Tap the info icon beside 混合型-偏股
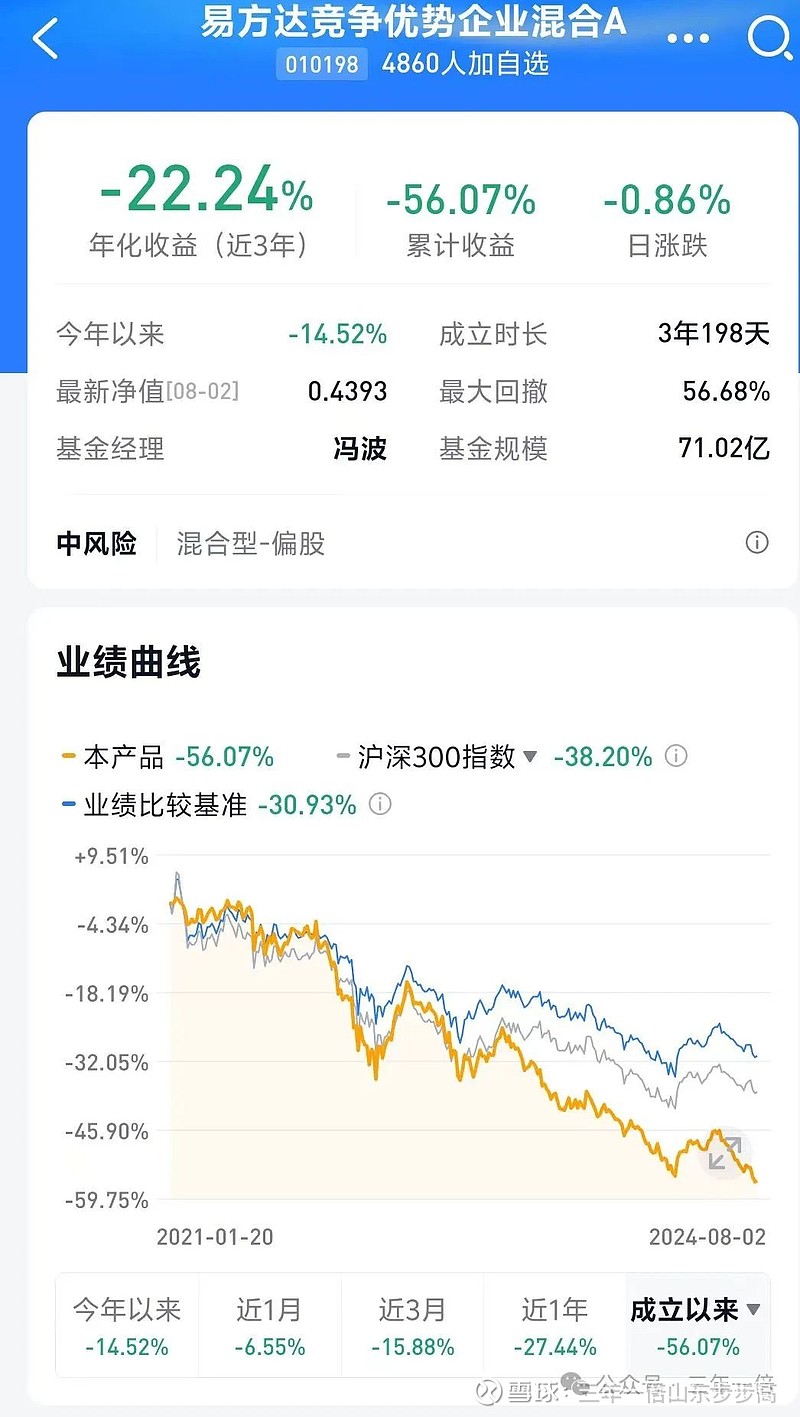This screenshot has width=800, height=1417. 757,543
